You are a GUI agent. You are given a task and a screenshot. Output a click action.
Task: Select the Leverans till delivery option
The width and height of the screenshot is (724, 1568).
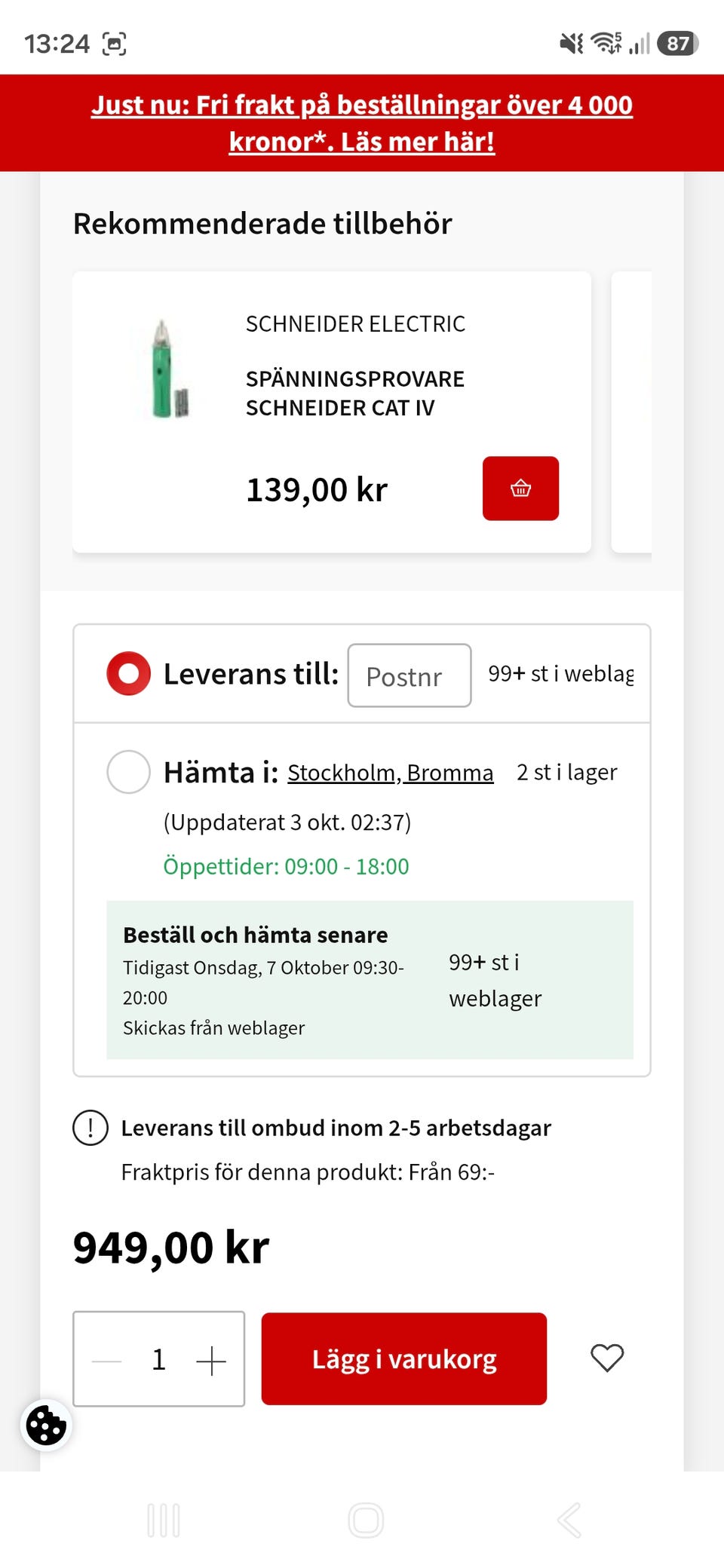pyautogui.click(x=128, y=673)
